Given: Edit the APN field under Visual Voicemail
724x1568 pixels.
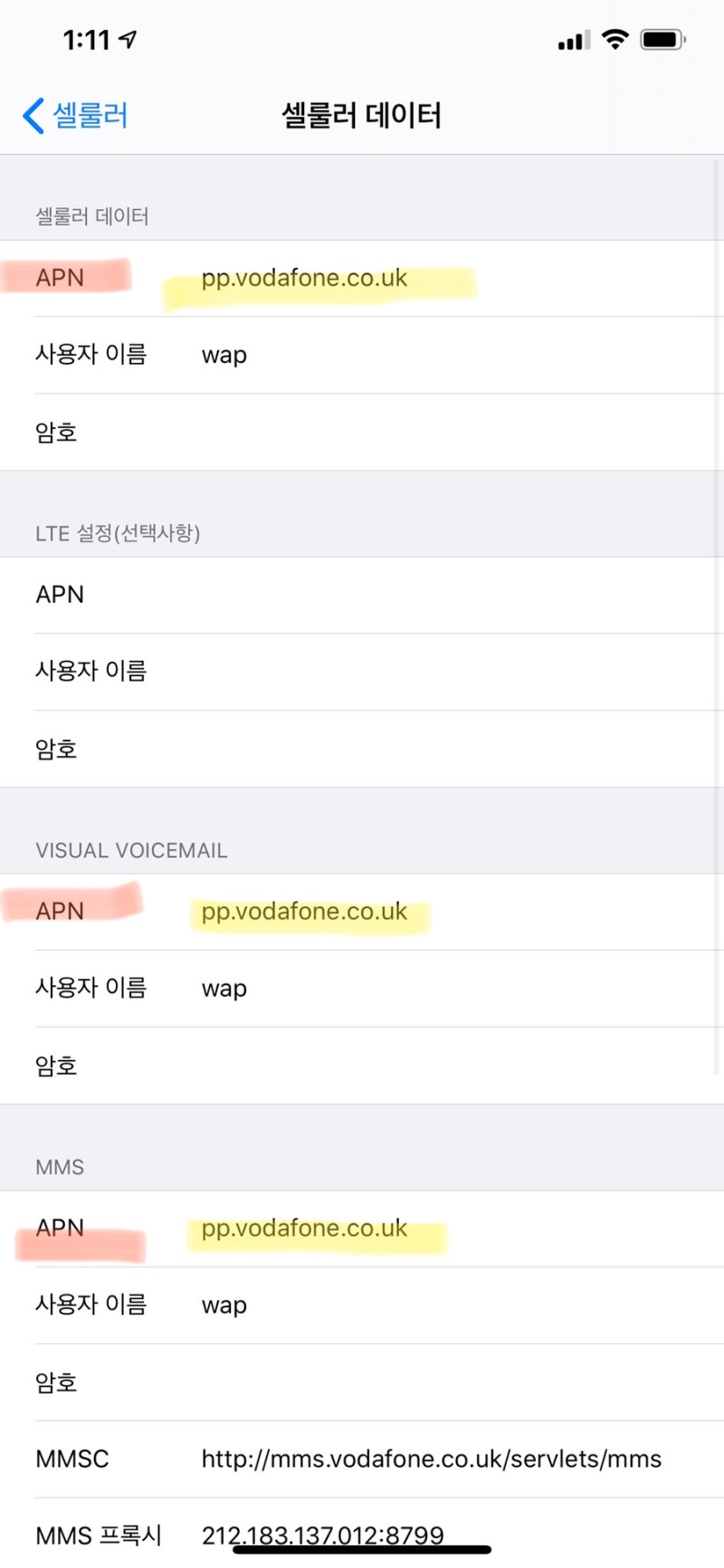Looking at the screenshot, I should coord(362,912).
